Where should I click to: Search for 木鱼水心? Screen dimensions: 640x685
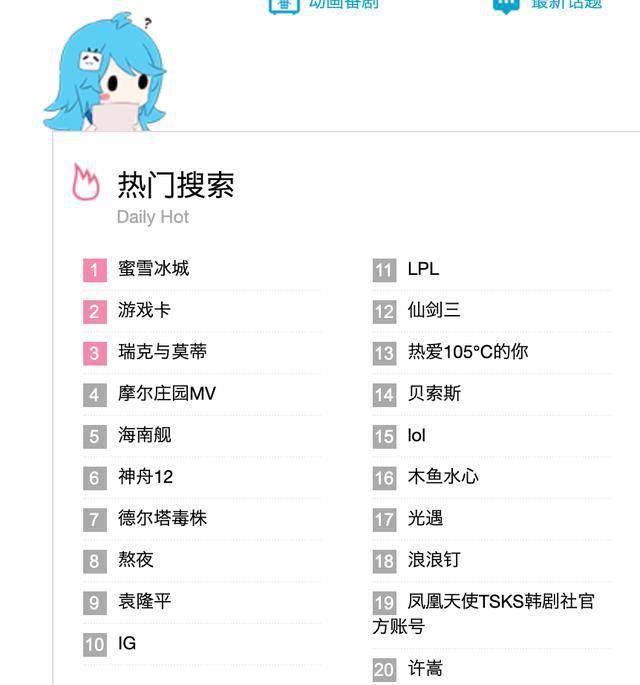(x=443, y=477)
